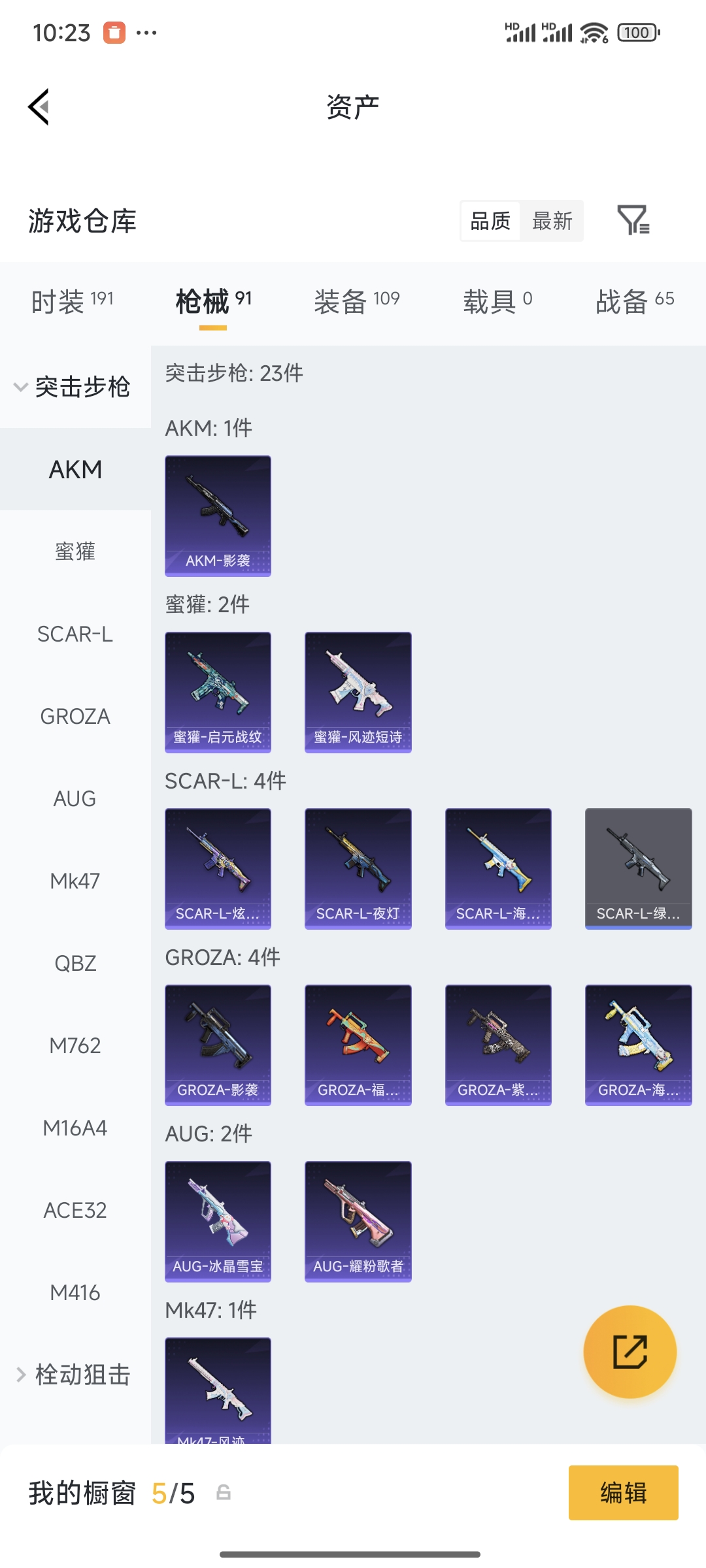Tap the yellow floating share button

point(630,1351)
